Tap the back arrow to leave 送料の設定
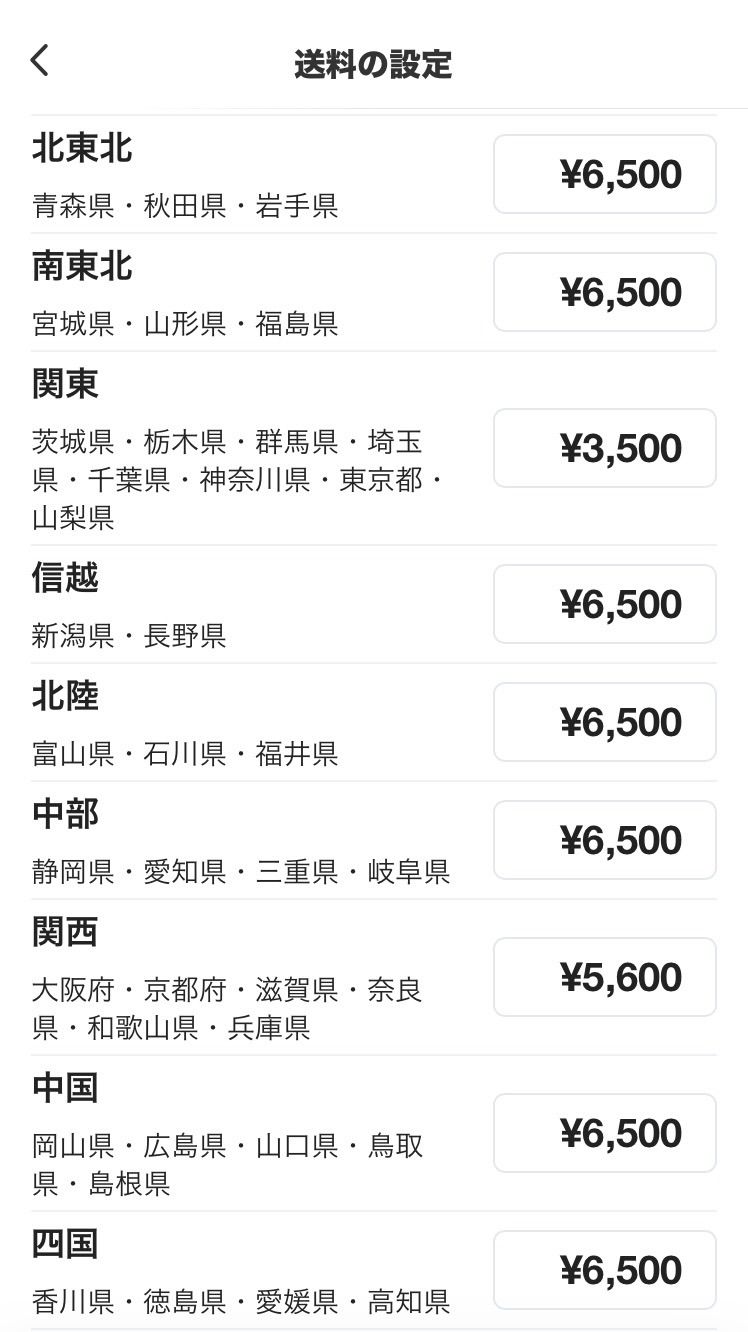748x1332 pixels. point(40,61)
